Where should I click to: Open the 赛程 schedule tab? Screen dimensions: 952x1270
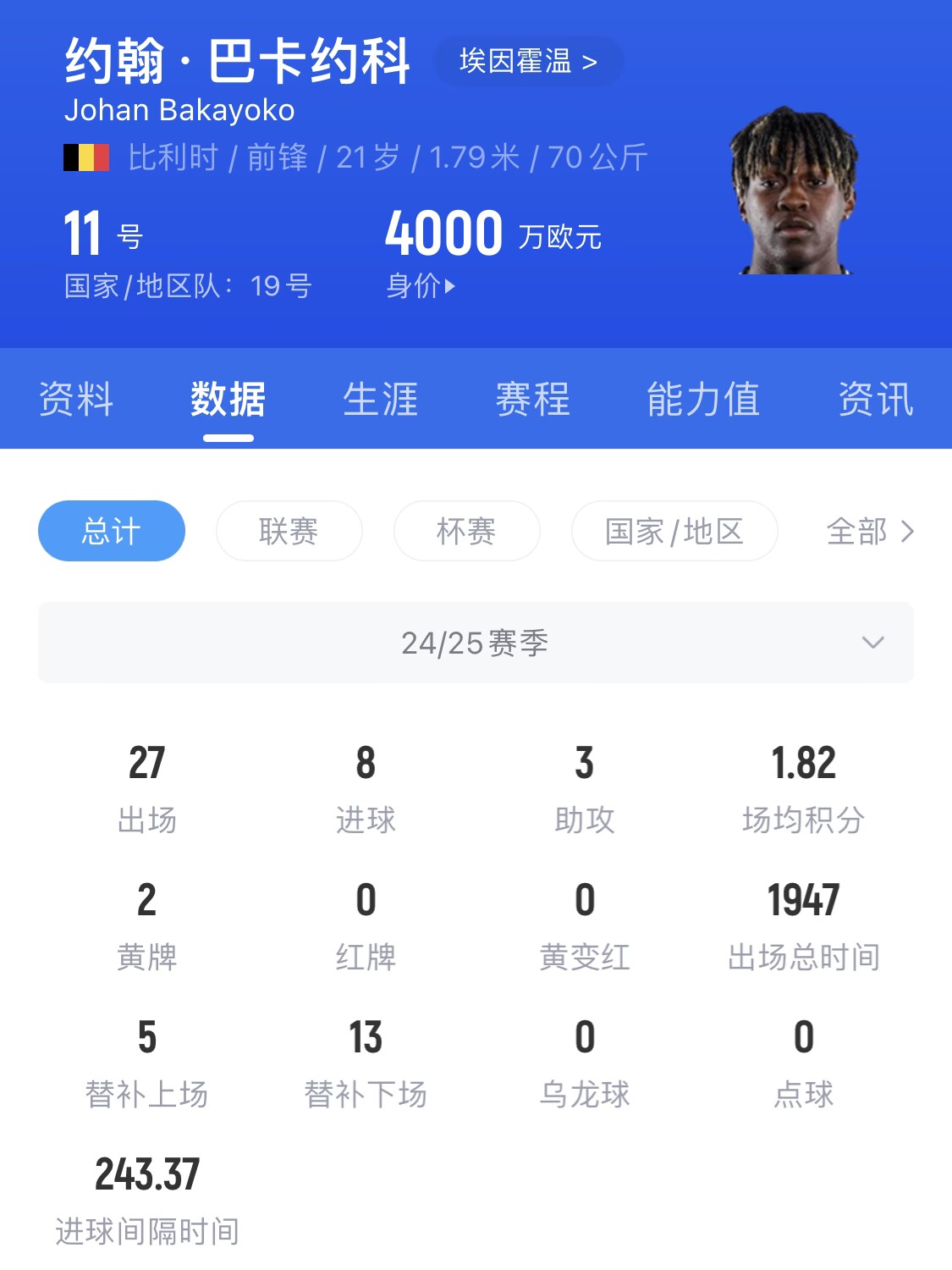tap(532, 400)
